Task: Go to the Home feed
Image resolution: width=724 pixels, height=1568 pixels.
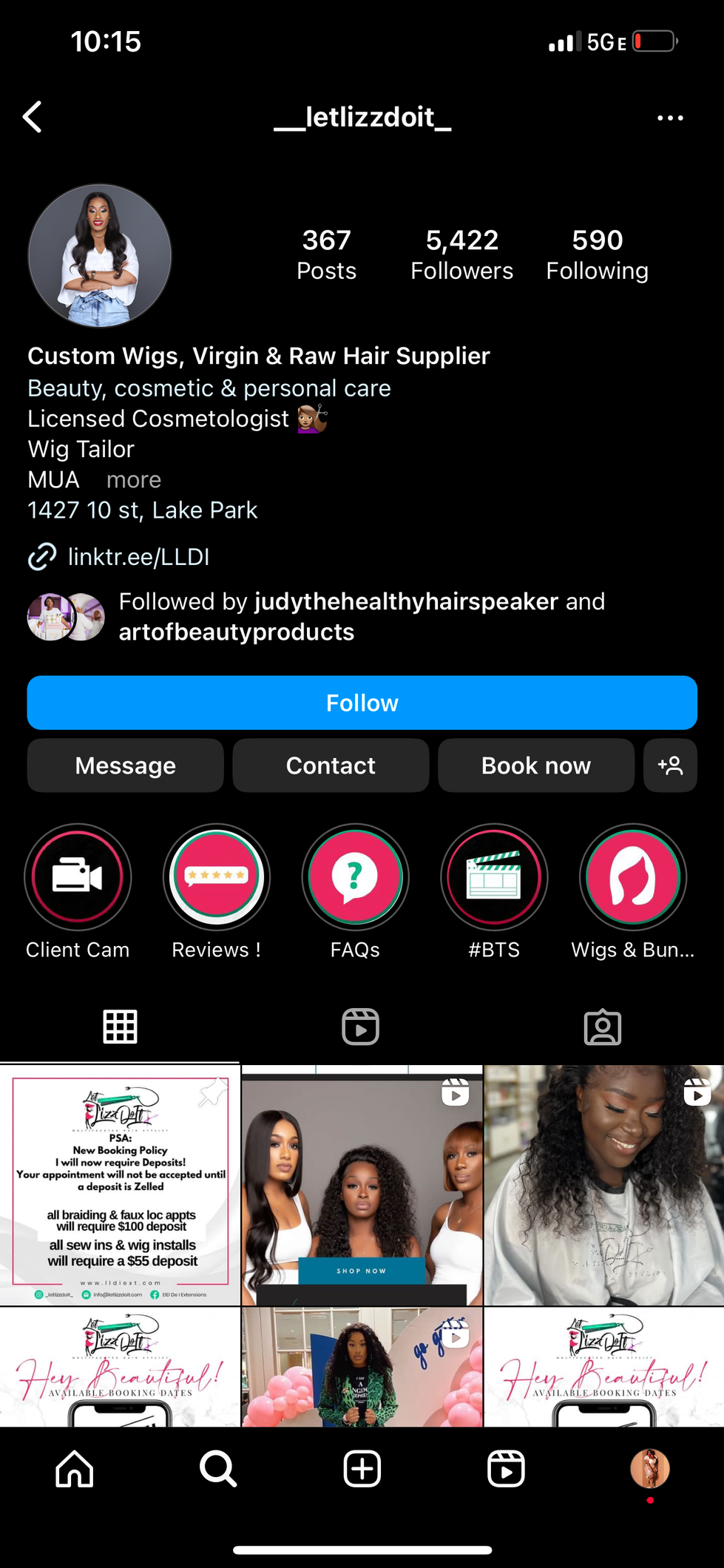Action: coord(75,1468)
